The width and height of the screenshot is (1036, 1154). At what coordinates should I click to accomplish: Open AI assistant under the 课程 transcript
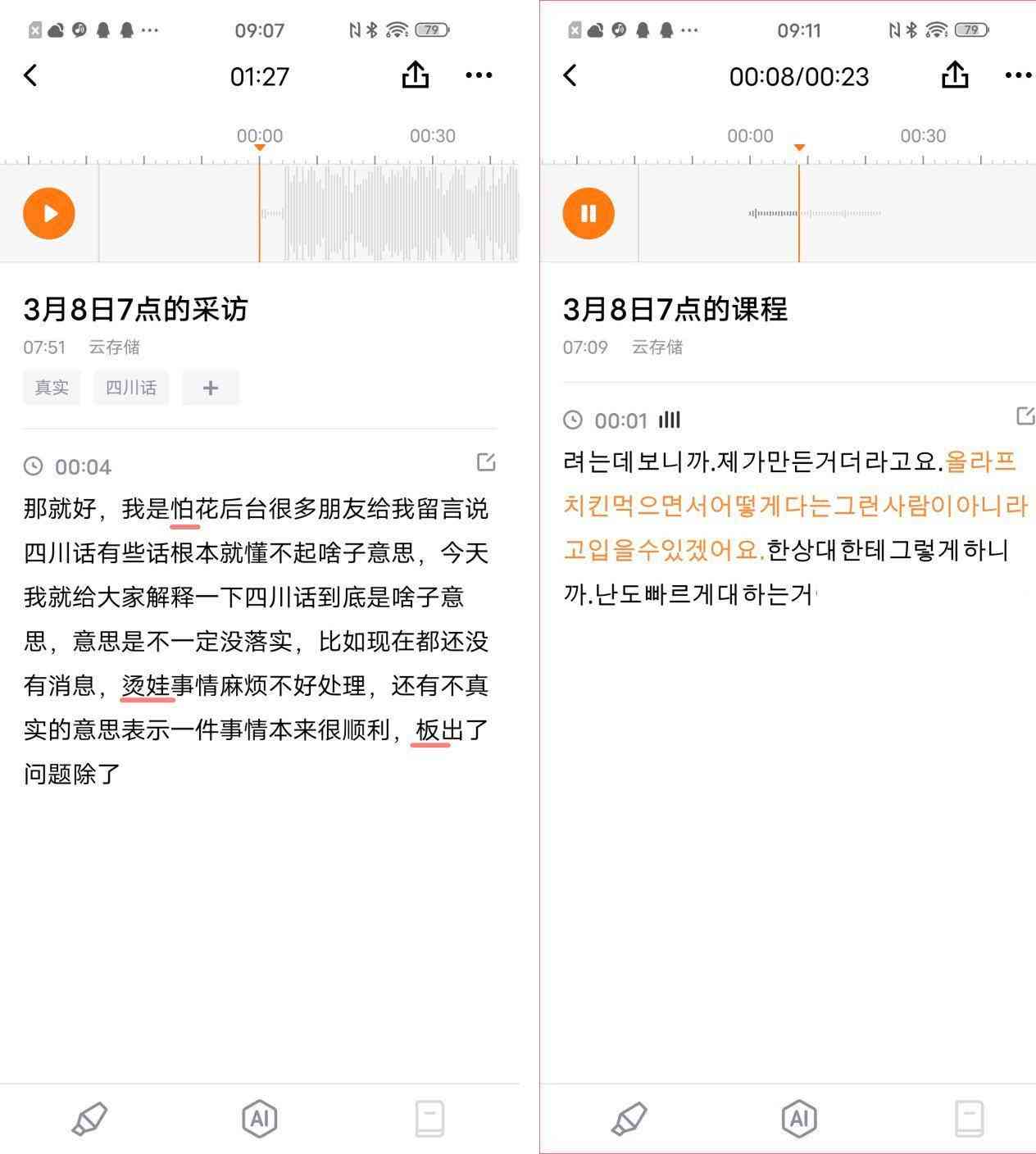[799, 1119]
